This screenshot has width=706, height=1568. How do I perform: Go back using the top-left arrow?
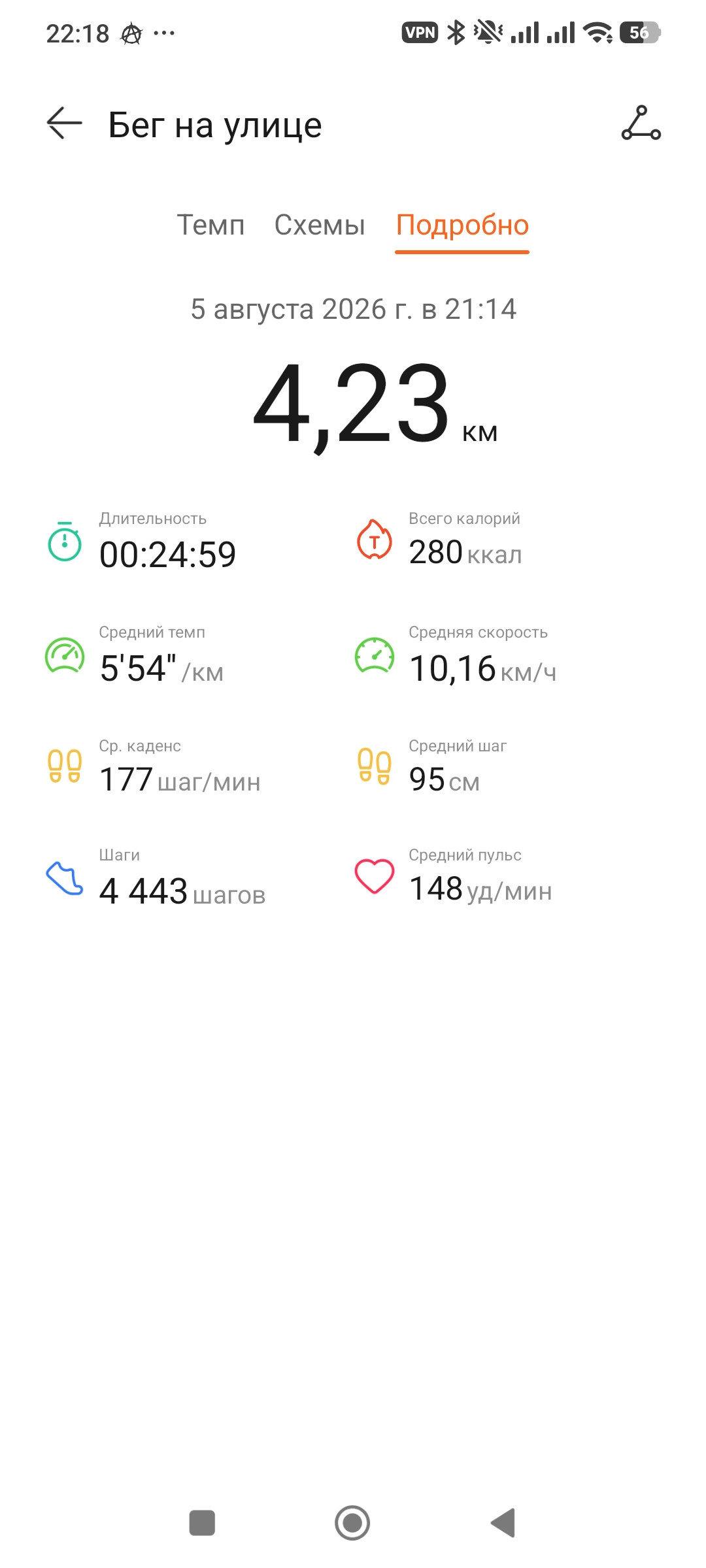click(64, 123)
